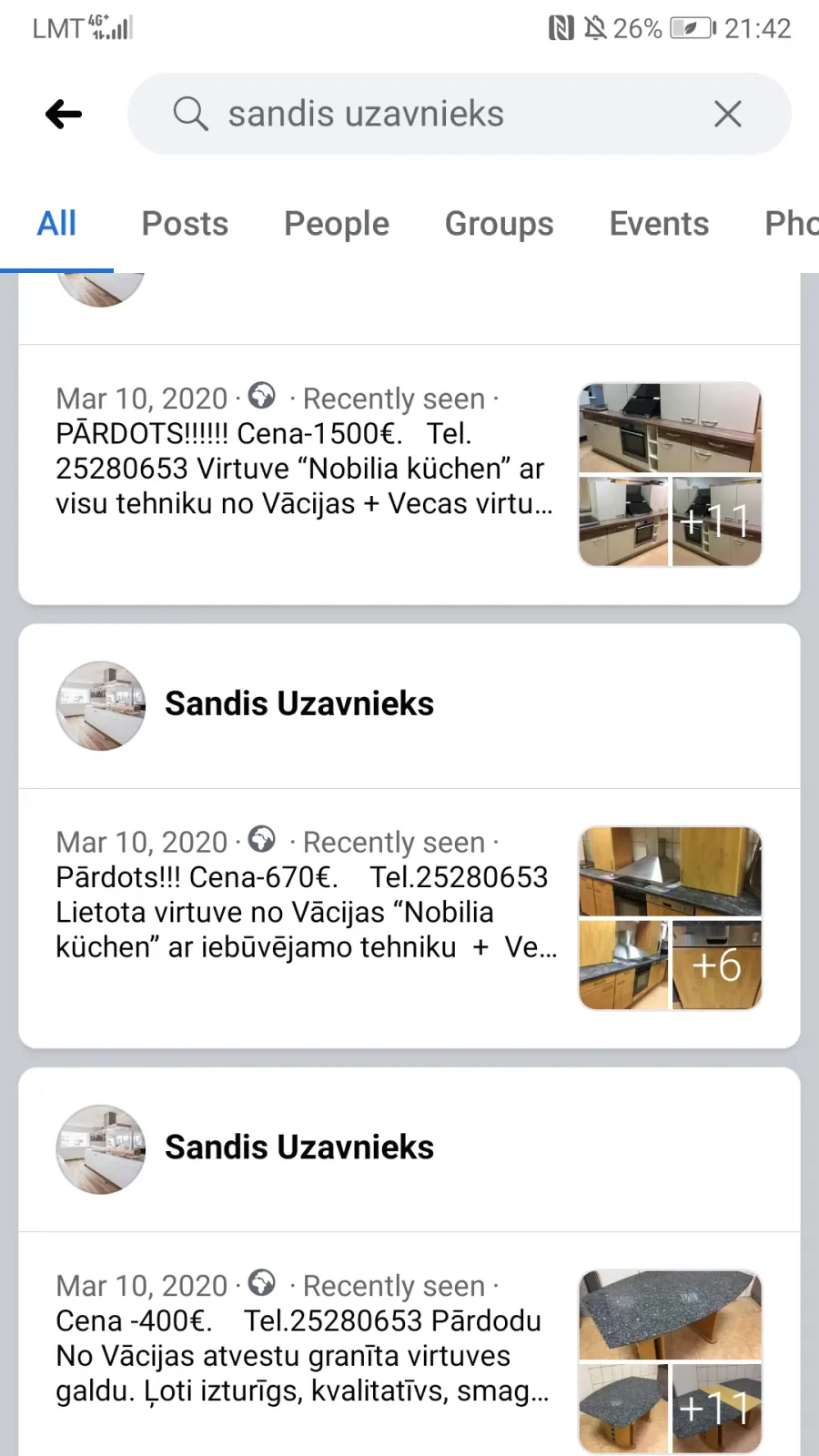Switch to the People tab
This screenshot has width=819, height=1456.
point(337,224)
